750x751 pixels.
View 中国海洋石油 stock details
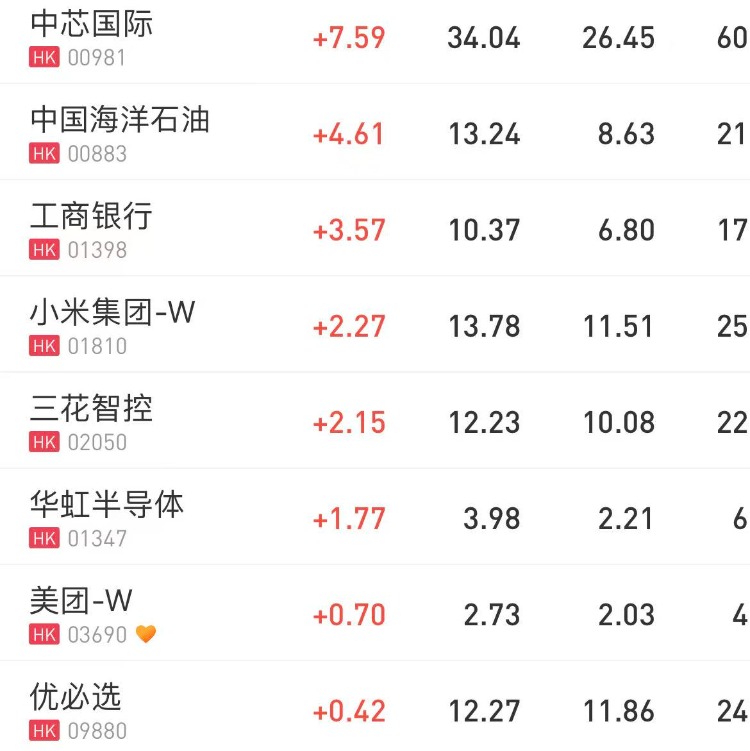click(x=120, y=120)
